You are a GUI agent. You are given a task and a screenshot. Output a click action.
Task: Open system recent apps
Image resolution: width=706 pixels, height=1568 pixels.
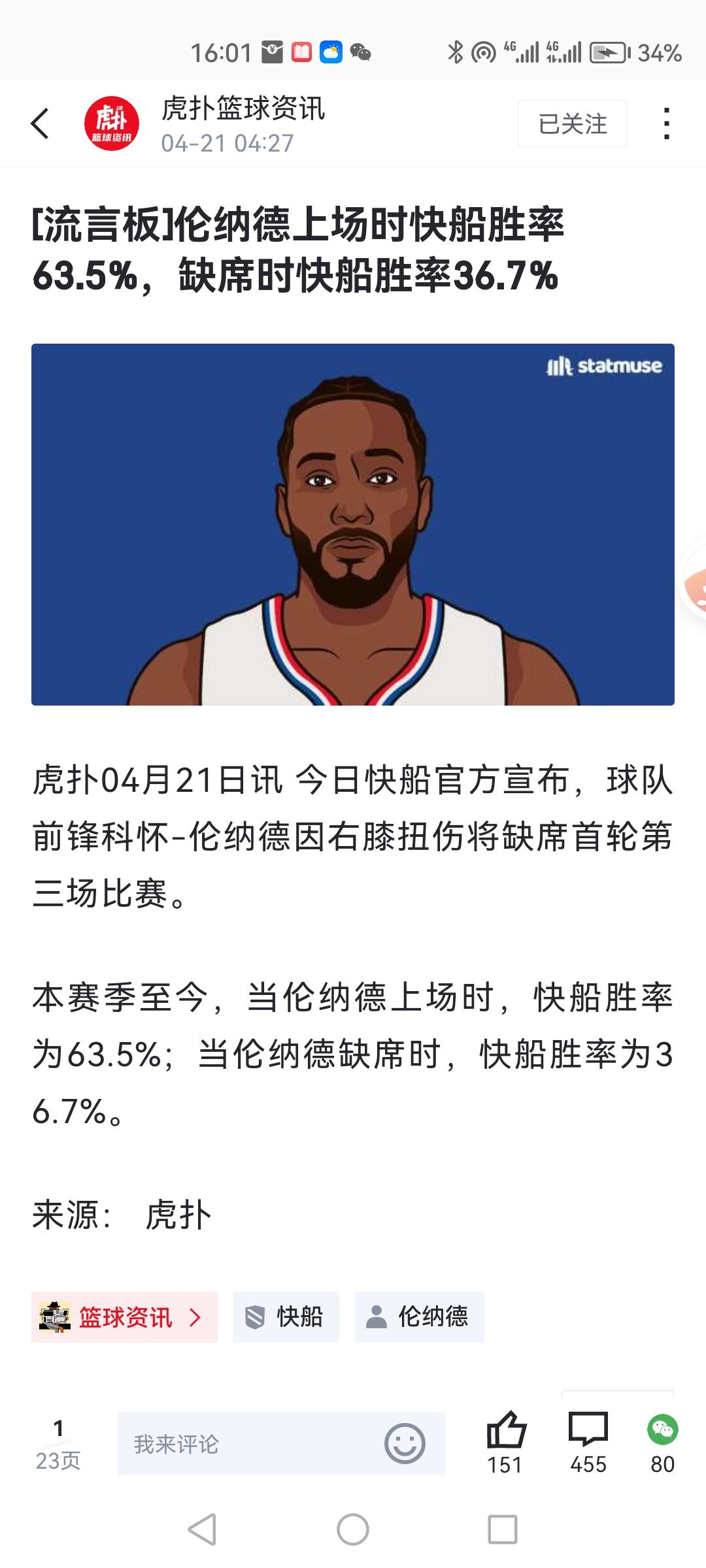click(x=502, y=1529)
